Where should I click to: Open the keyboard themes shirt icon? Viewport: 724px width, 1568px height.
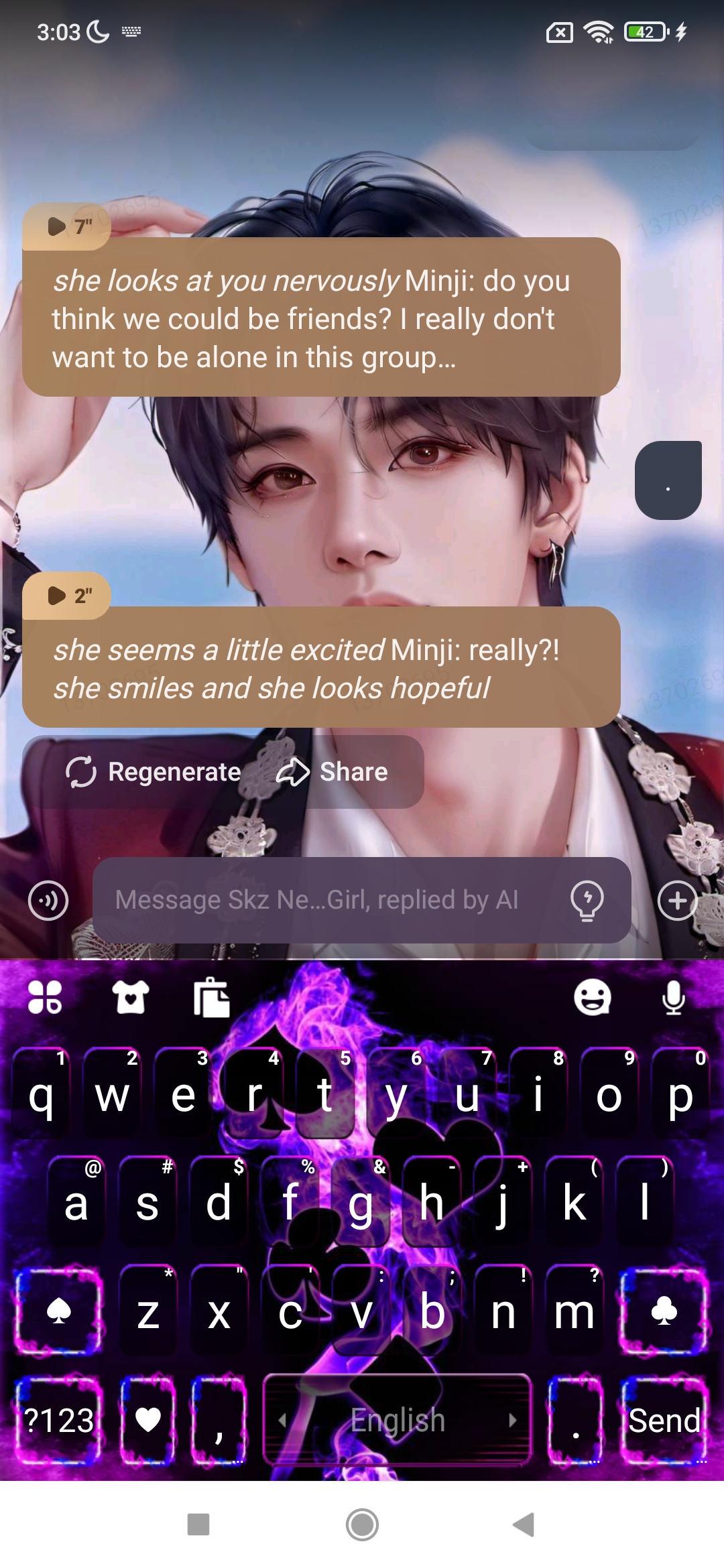(130, 997)
